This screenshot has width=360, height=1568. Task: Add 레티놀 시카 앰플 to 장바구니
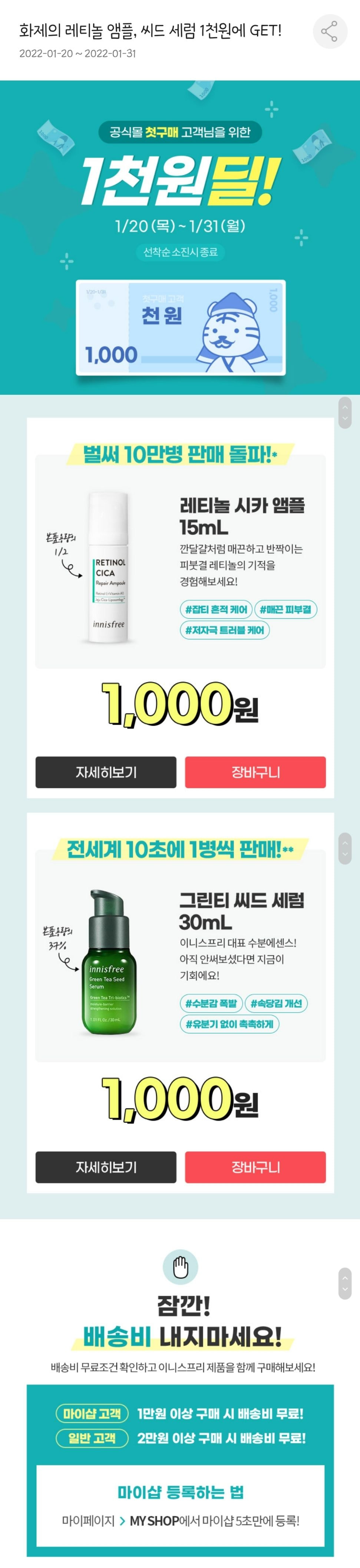coord(255,772)
